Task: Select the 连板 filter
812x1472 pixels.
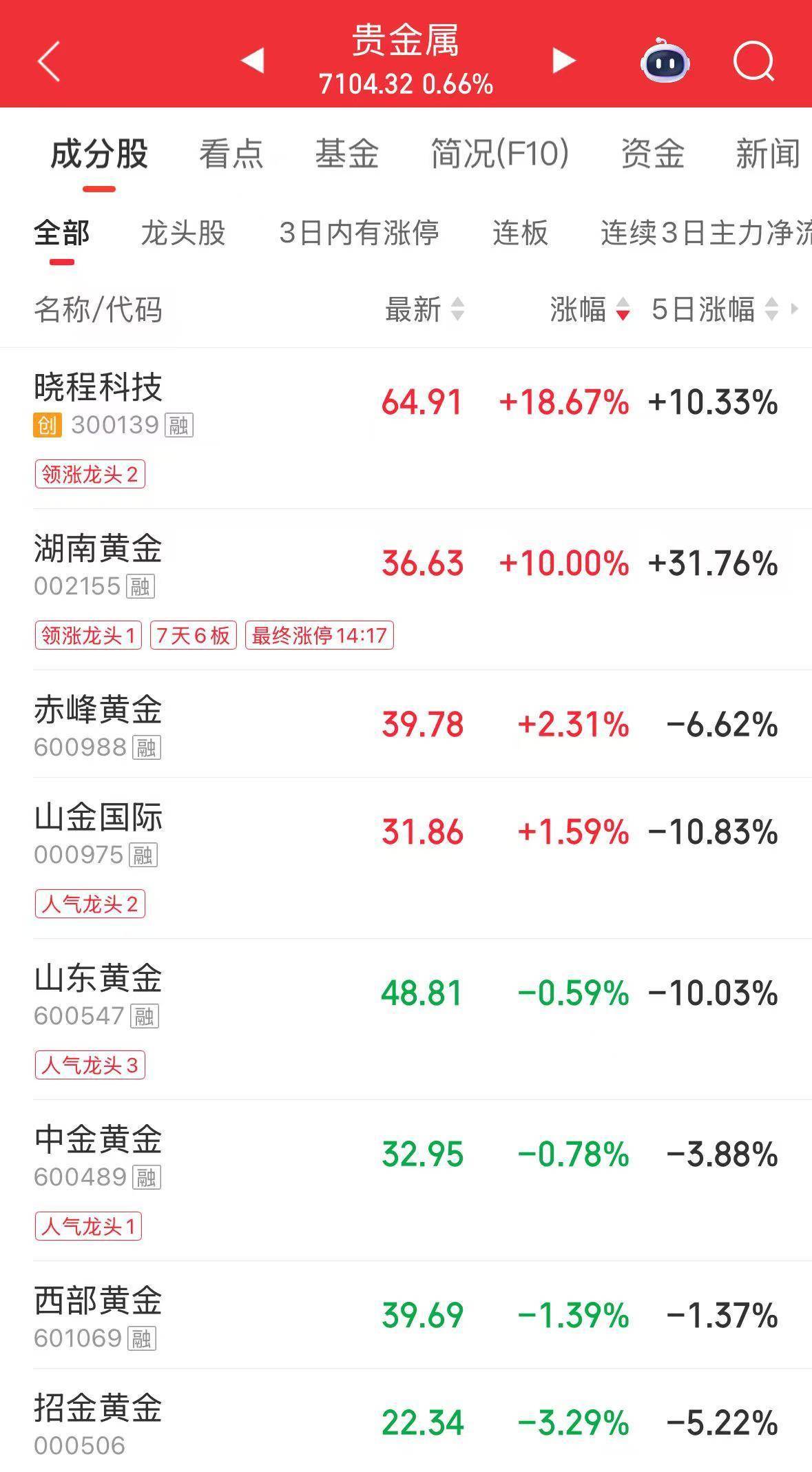Action: 520,233
